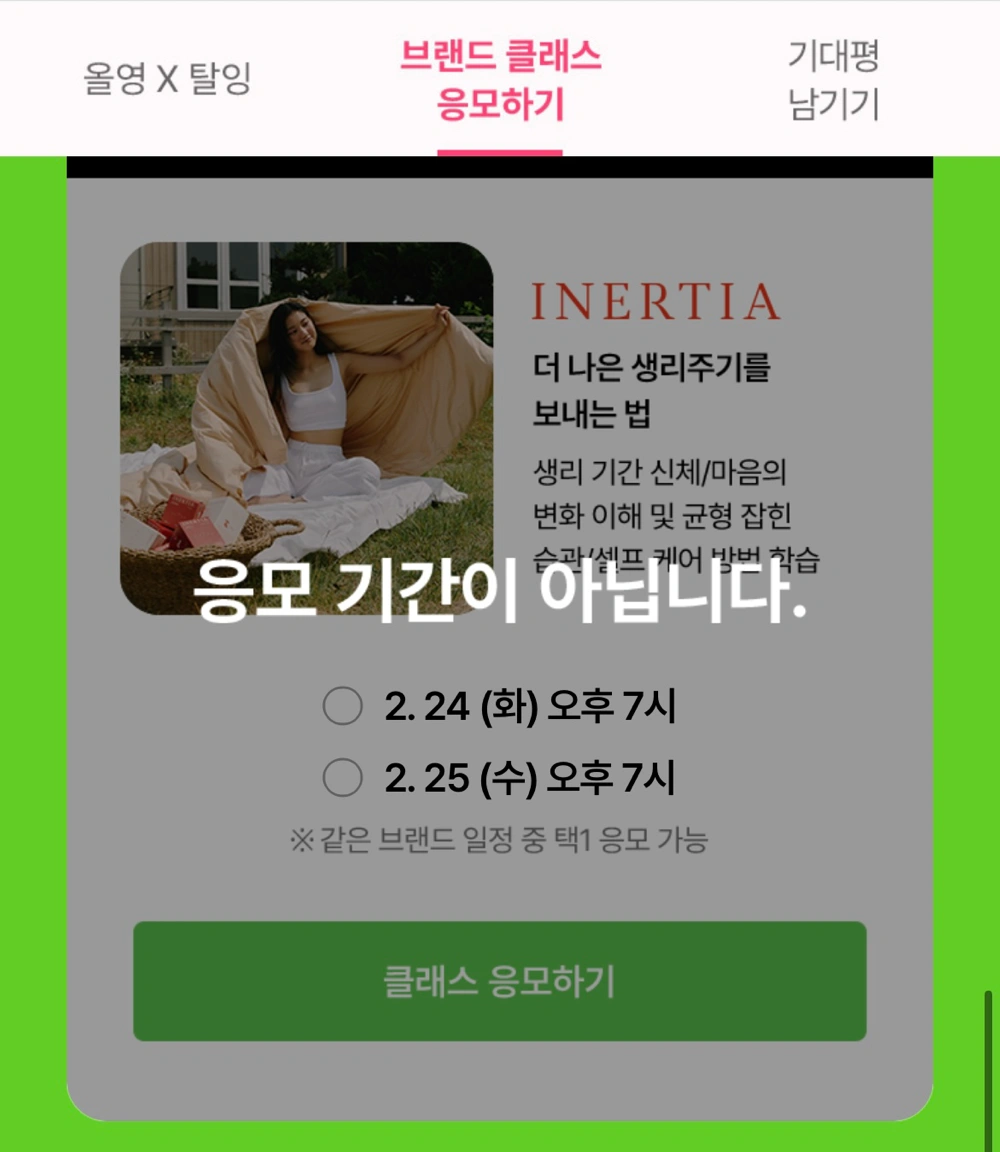Select the 브랜드 클래스 응모하기 tab
This screenshot has height=1152, width=1000.
click(x=500, y=79)
